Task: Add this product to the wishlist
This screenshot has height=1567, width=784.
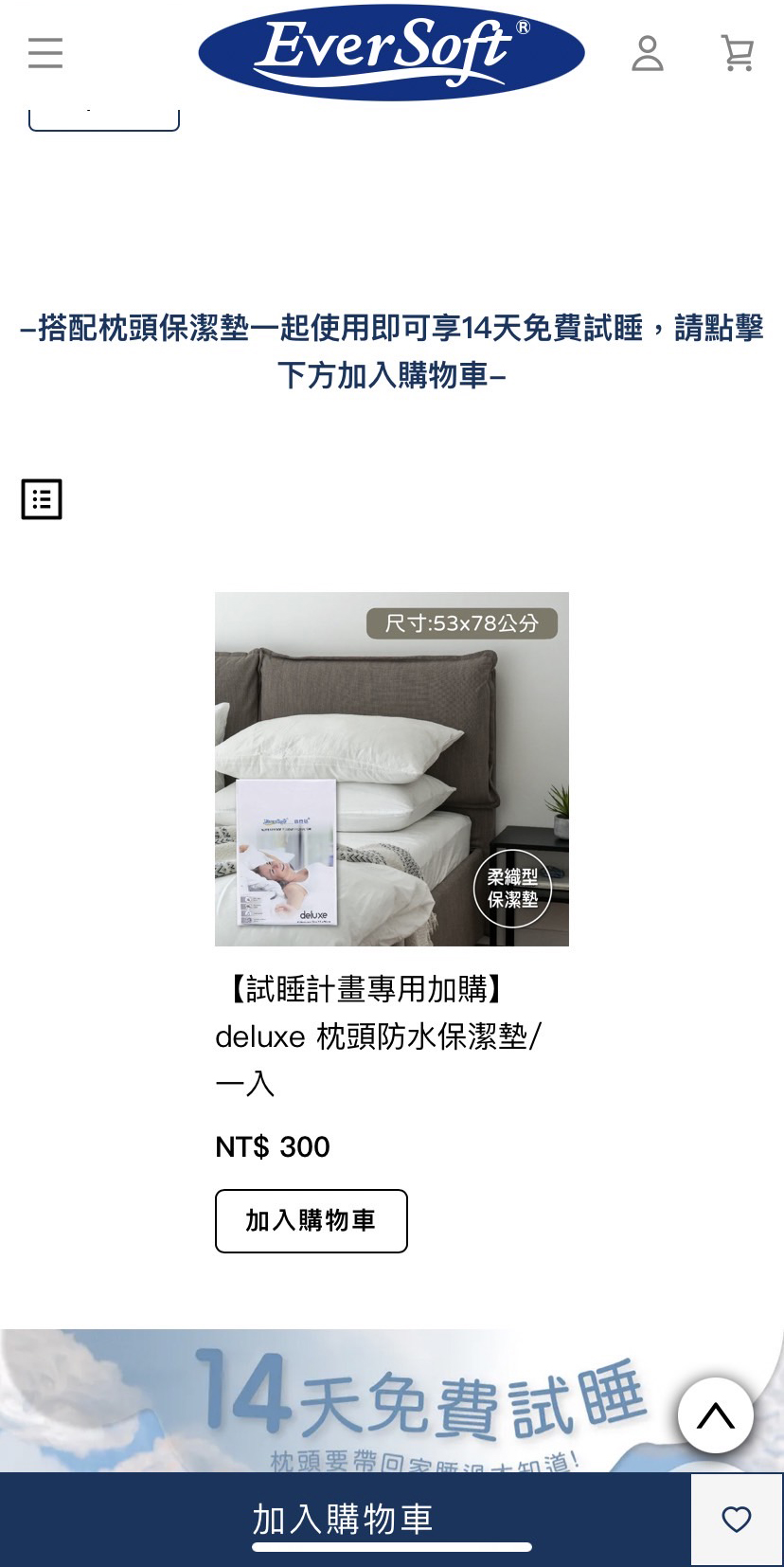Action: [x=737, y=1520]
